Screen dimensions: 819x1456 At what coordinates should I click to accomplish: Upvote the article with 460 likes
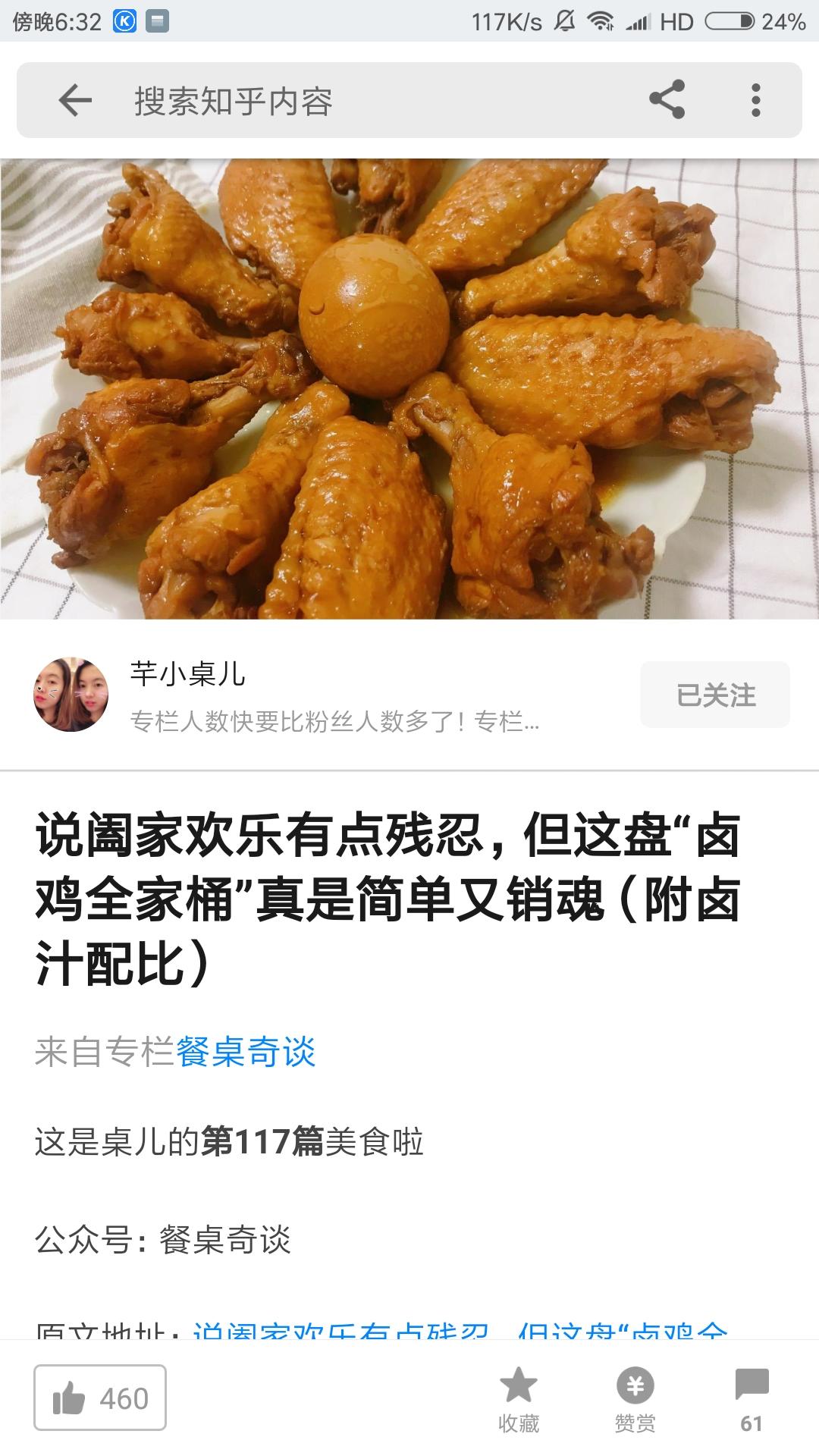[x=100, y=1398]
